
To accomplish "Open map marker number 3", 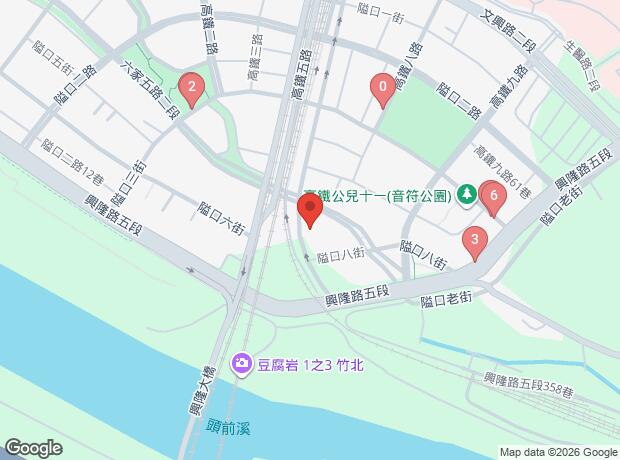I will 474,241.
